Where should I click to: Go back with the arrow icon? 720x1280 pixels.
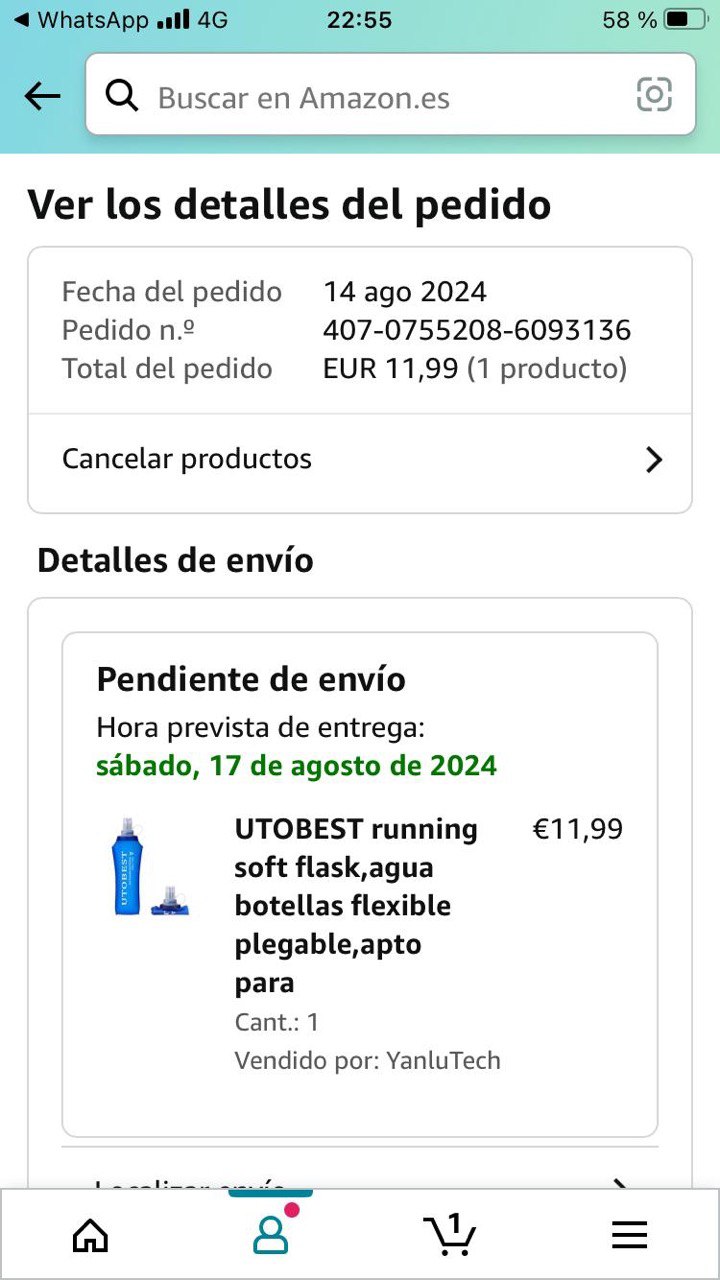click(x=42, y=96)
